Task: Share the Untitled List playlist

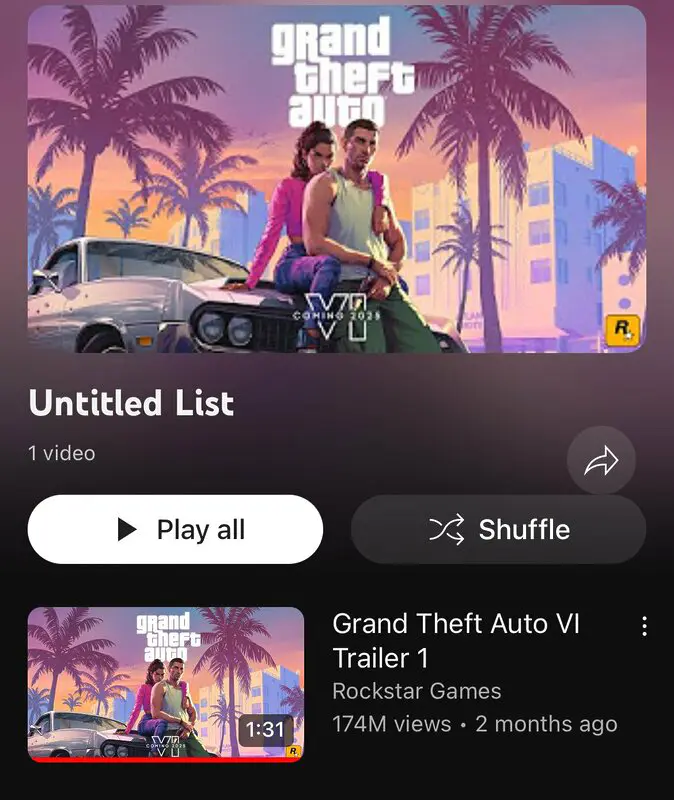Action: [x=601, y=461]
